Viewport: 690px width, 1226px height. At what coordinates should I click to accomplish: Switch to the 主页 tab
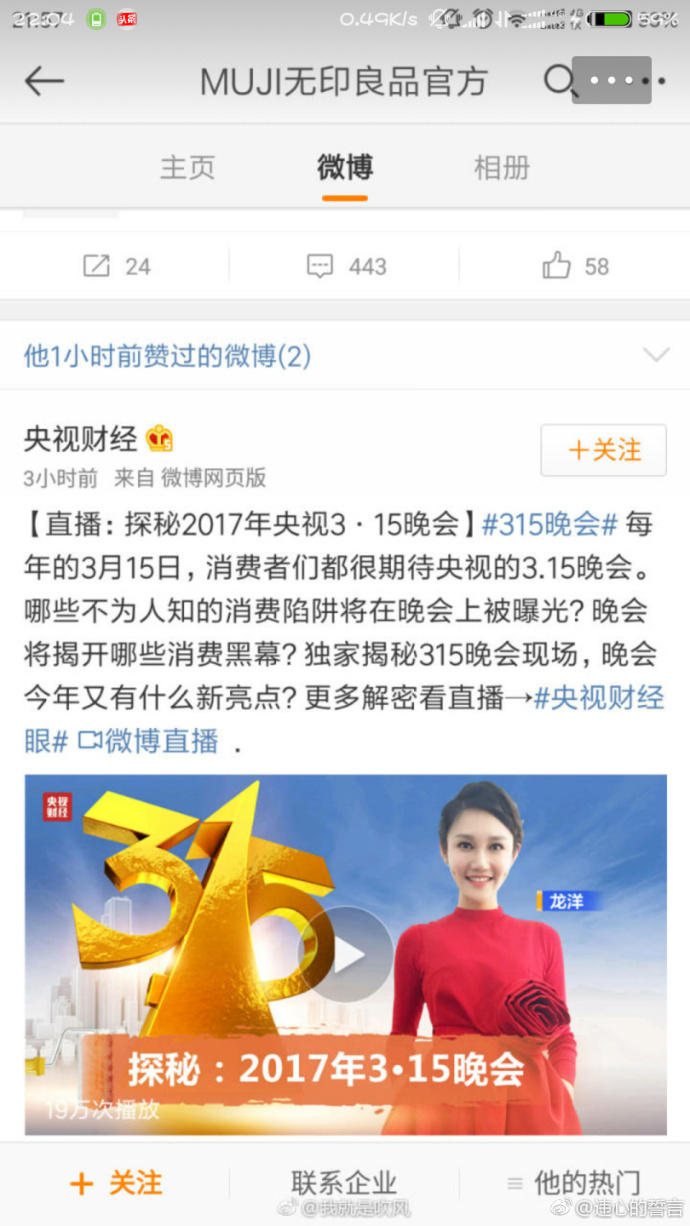tap(187, 167)
